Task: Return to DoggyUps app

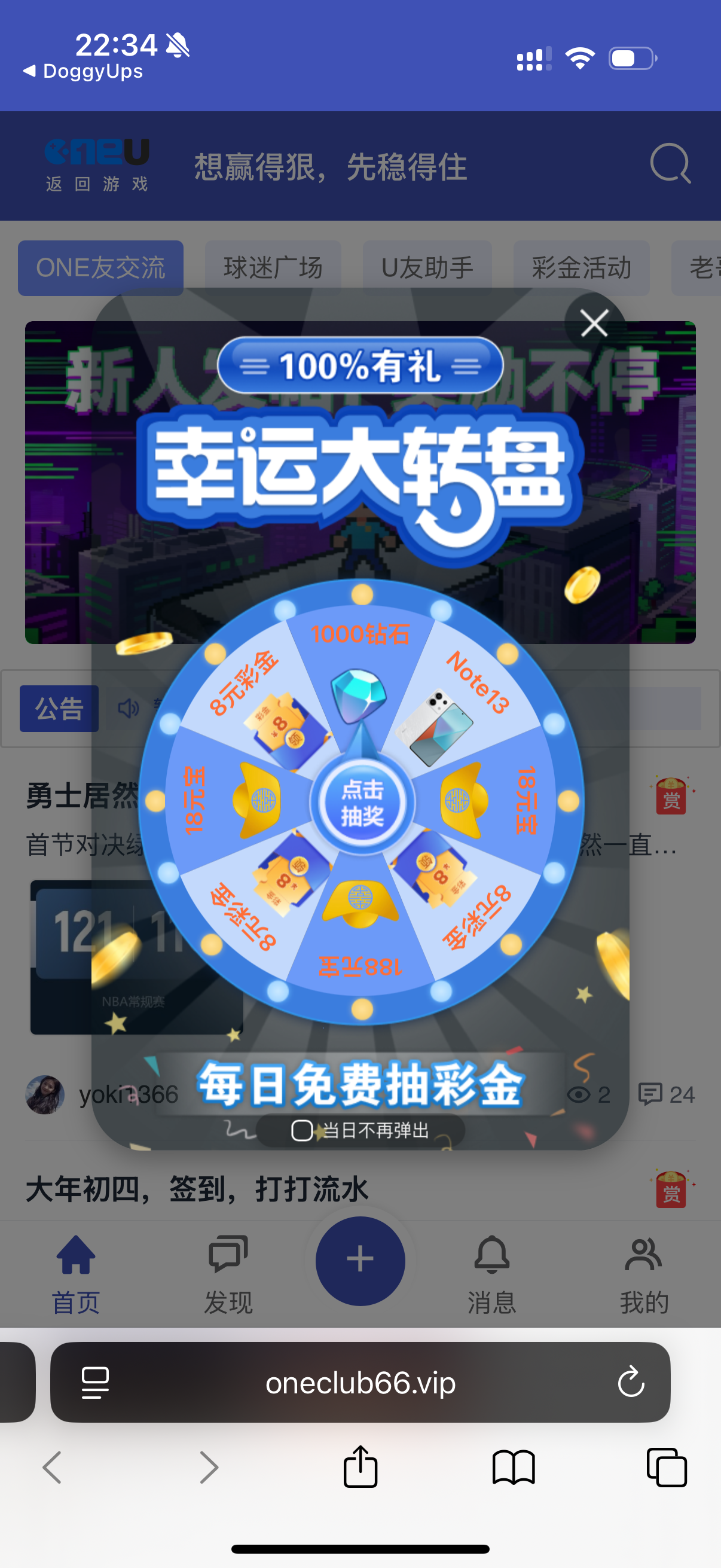Action: [x=83, y=71]
